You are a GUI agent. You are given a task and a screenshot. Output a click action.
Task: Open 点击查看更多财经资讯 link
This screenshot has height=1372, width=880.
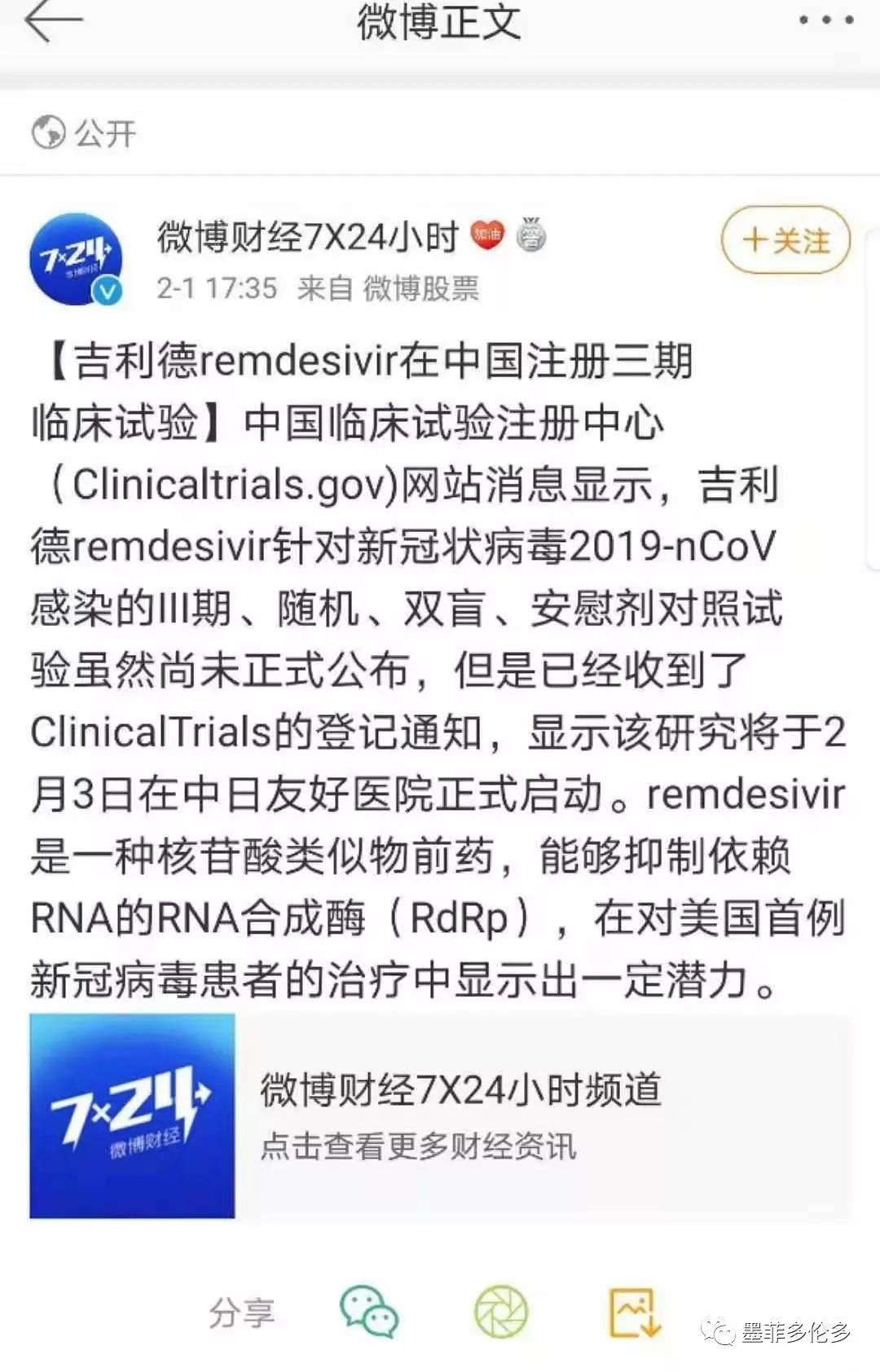point(417,1146)
